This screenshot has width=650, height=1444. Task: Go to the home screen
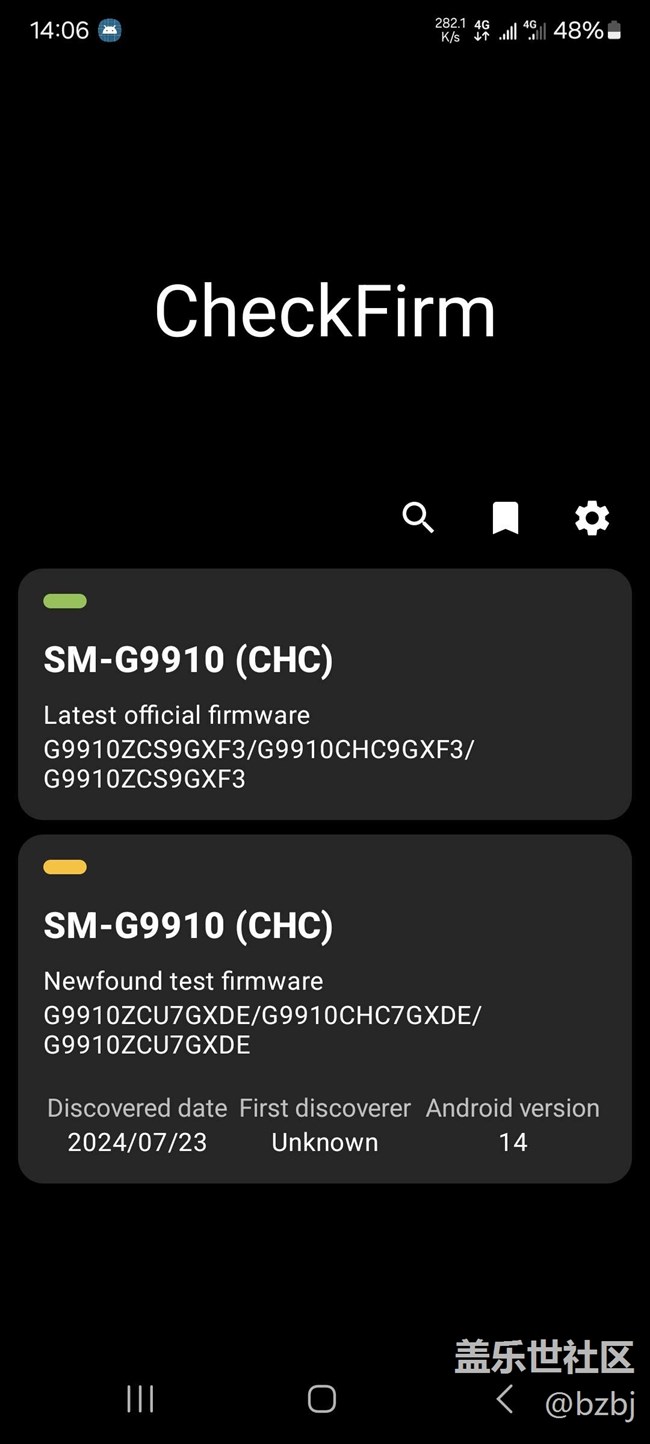click(322, 1399)
